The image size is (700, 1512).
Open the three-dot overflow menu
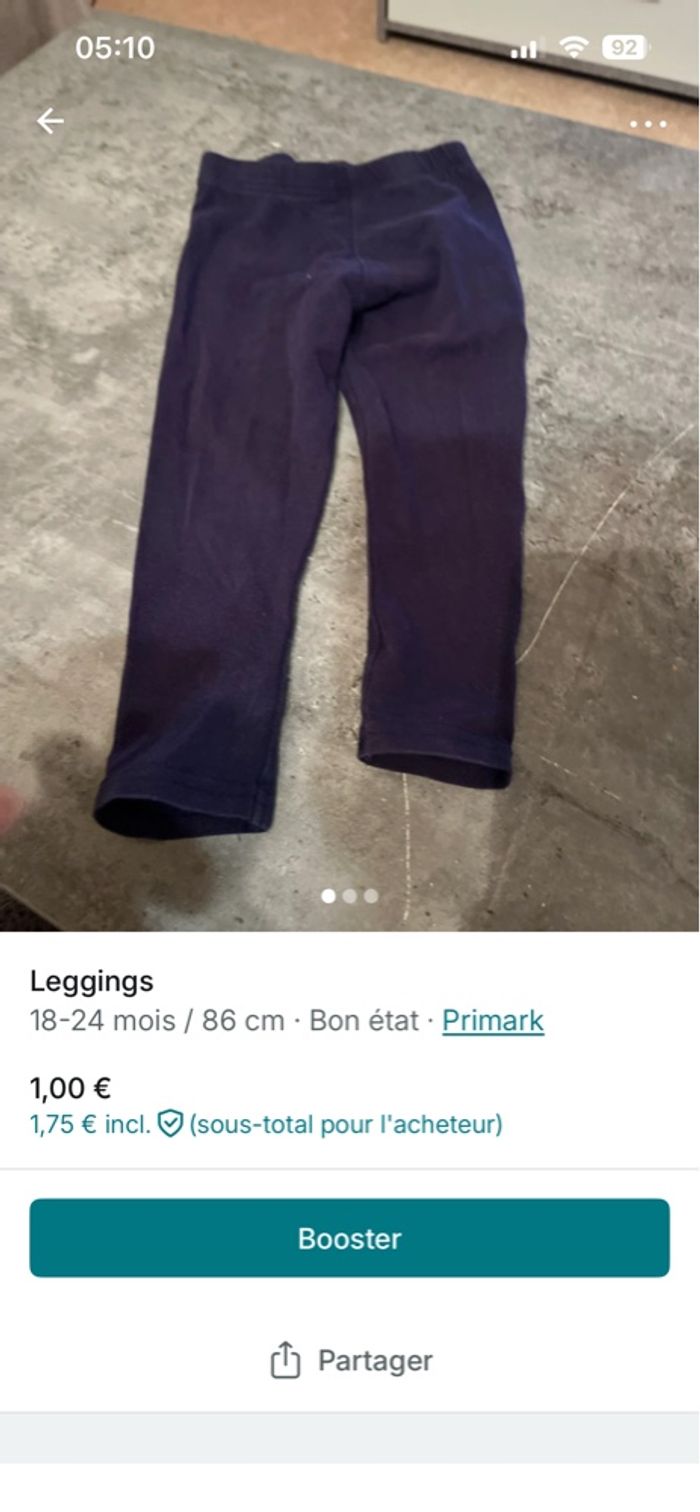[648, 124]
